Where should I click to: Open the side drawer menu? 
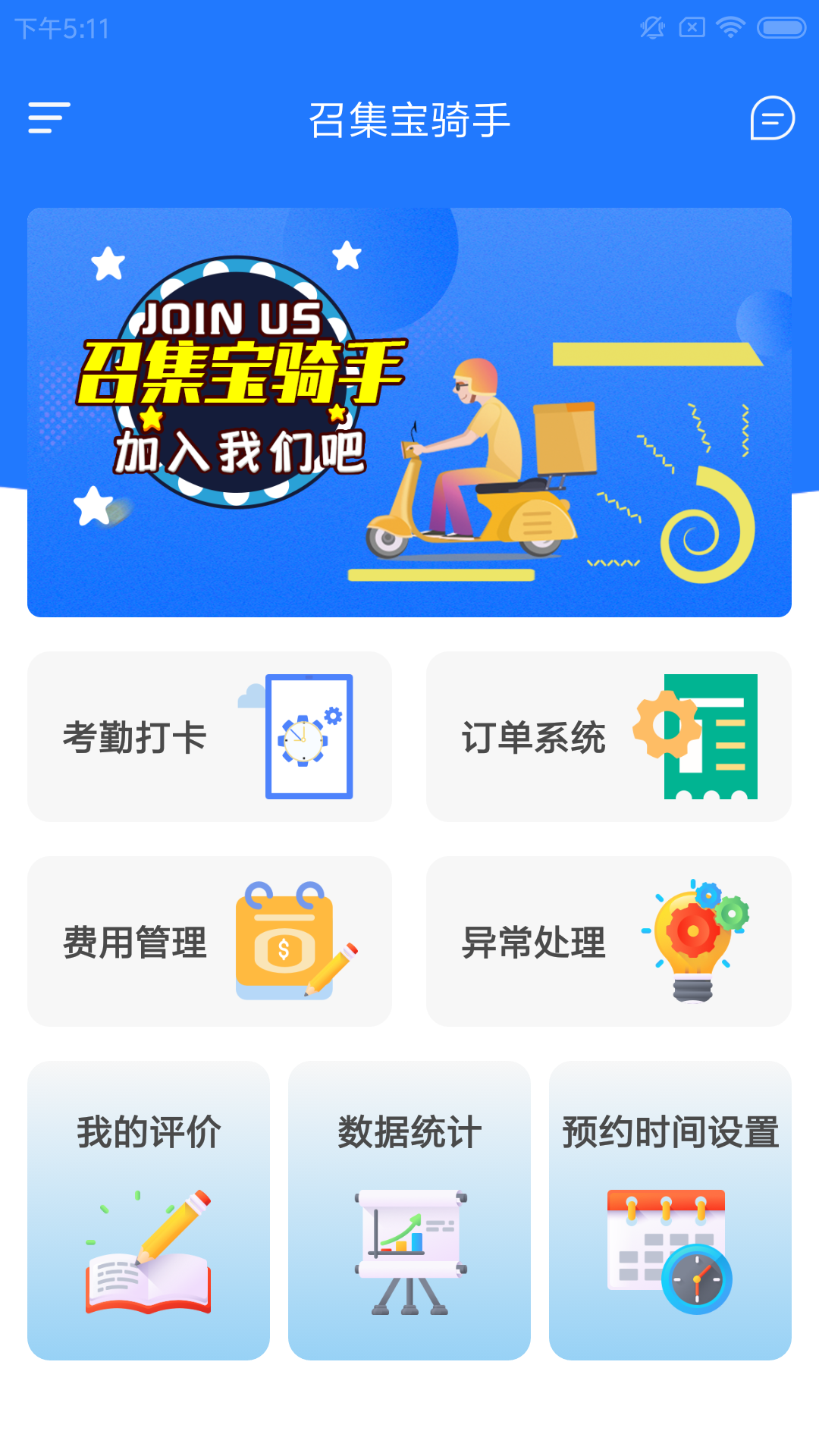[49, 118]
